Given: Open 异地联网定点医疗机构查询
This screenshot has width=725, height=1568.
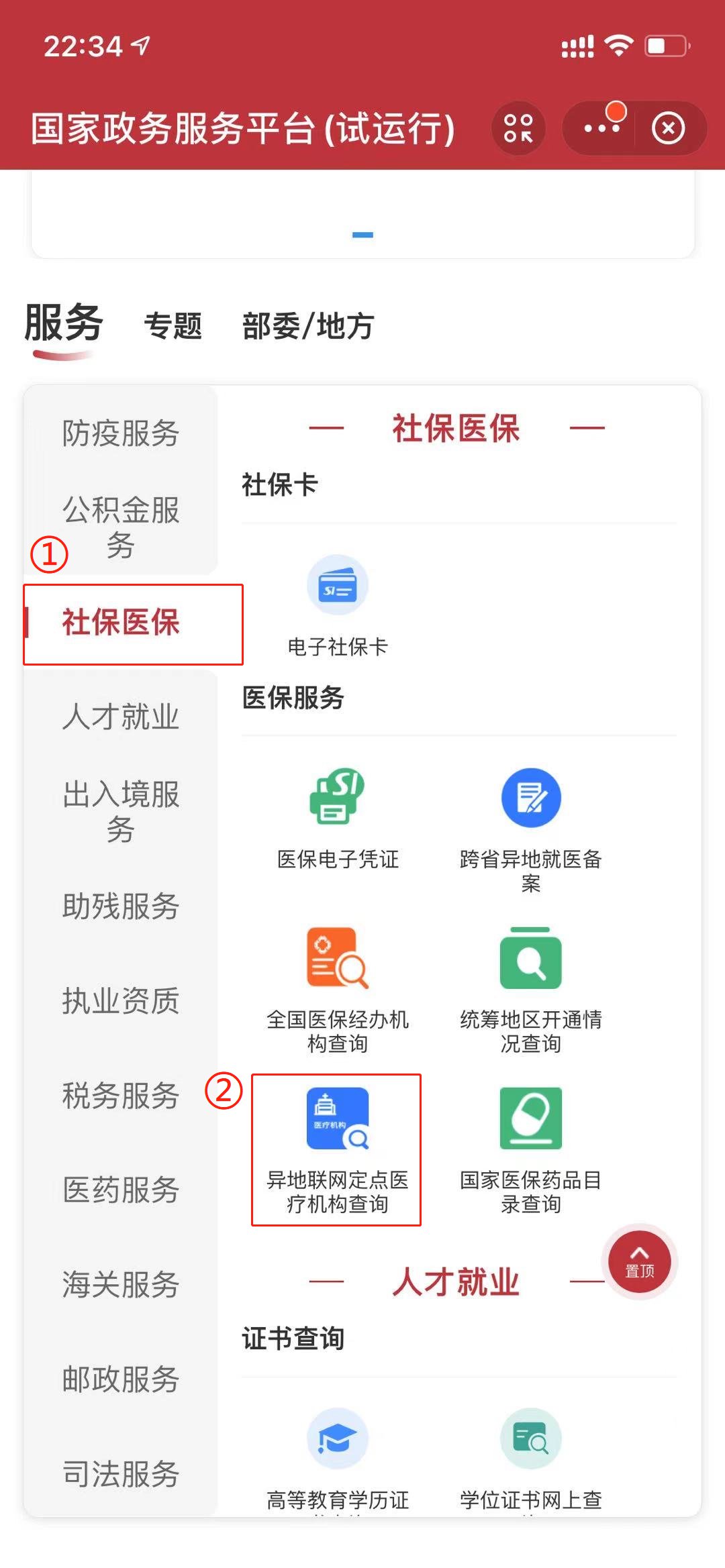Looking at the screenshot, I should (337, 1147).
